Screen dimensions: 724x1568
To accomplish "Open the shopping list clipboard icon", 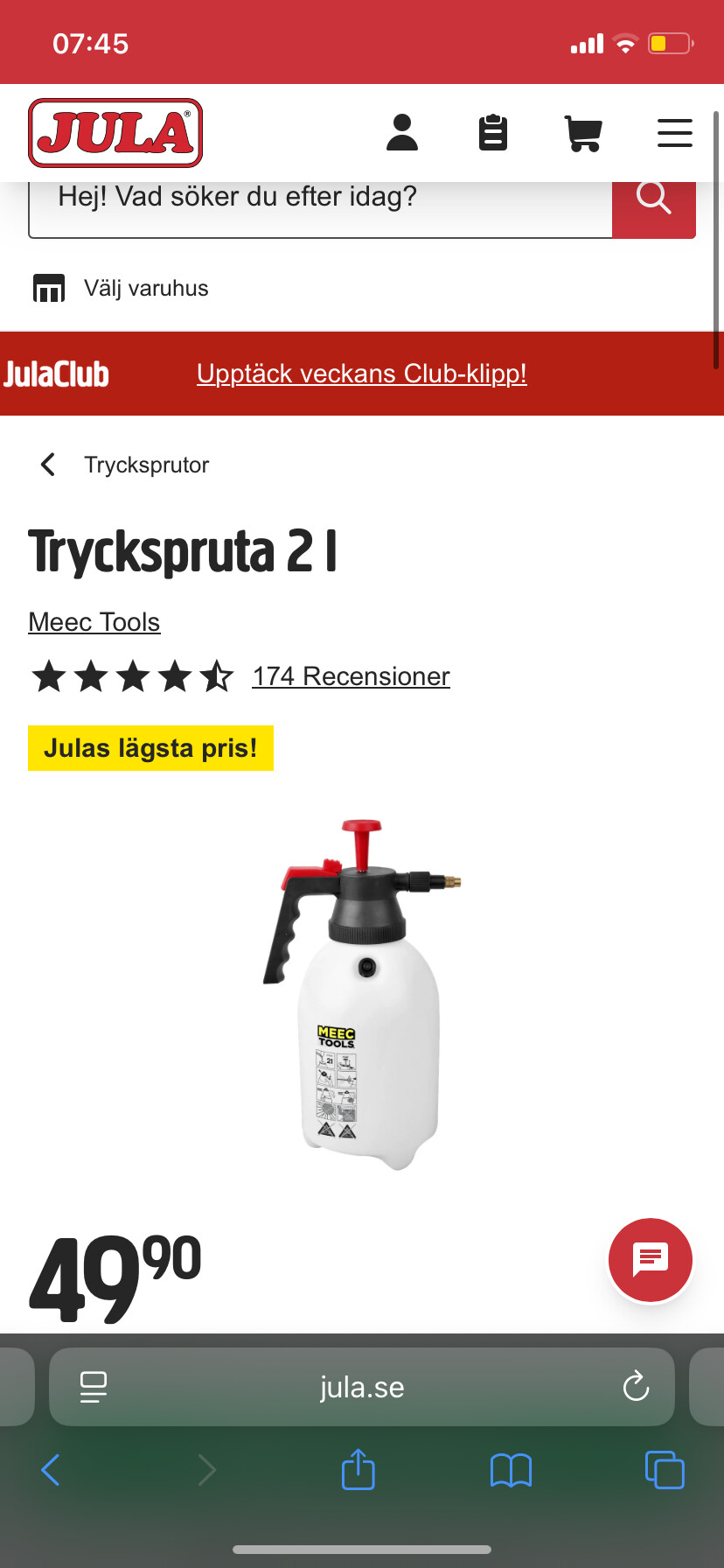I will (493, 133).
